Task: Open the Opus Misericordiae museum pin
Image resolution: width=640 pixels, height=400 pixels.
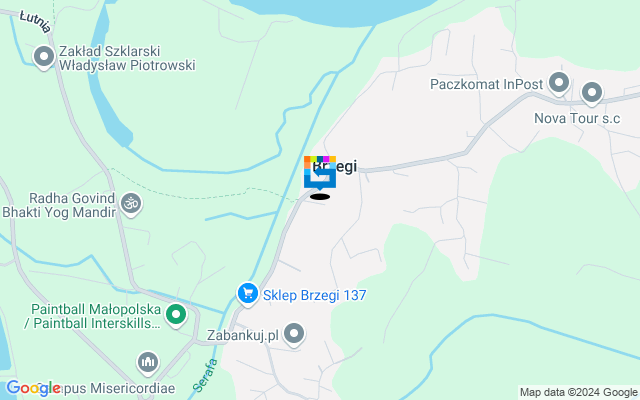Action: (148, 361)
